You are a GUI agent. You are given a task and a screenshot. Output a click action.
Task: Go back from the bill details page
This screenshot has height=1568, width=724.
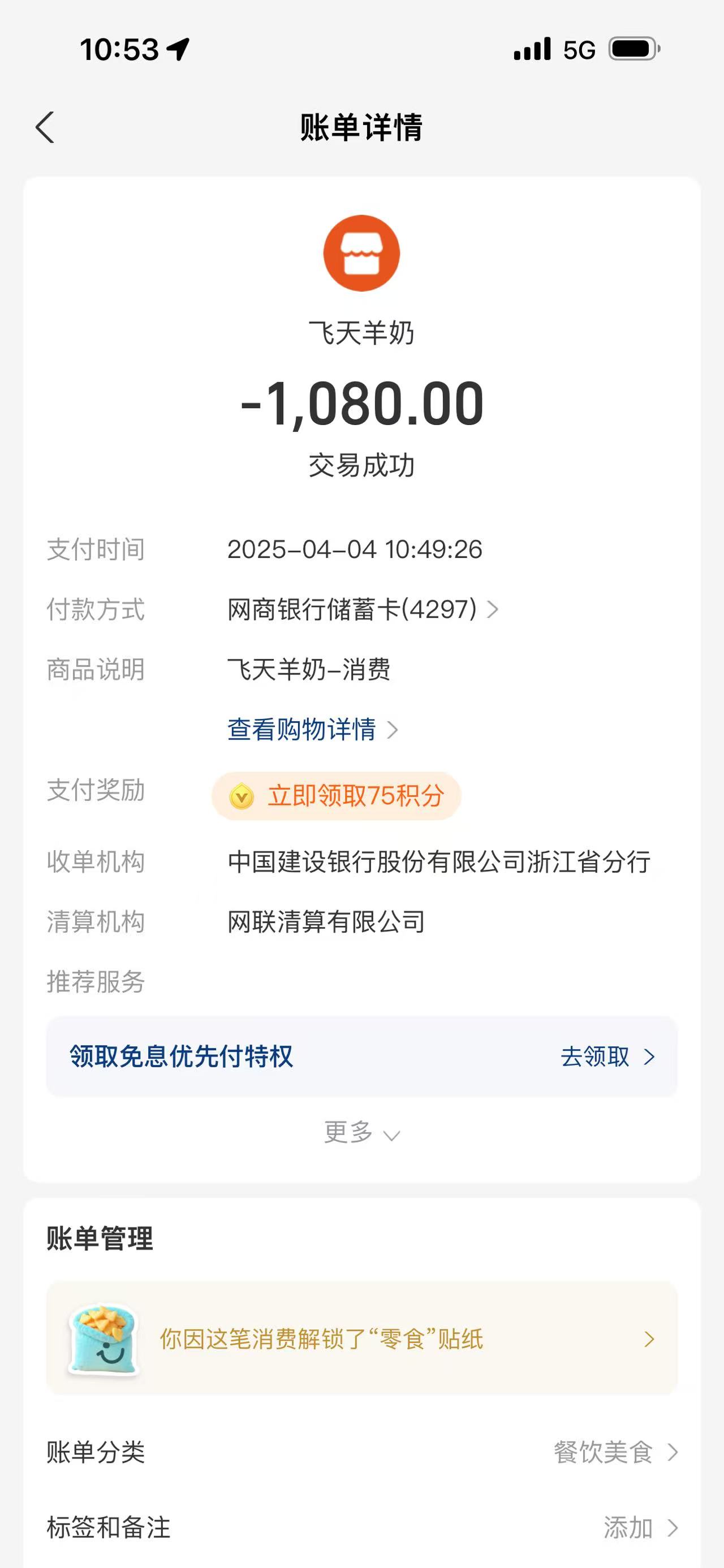click(x=46, y=127)
